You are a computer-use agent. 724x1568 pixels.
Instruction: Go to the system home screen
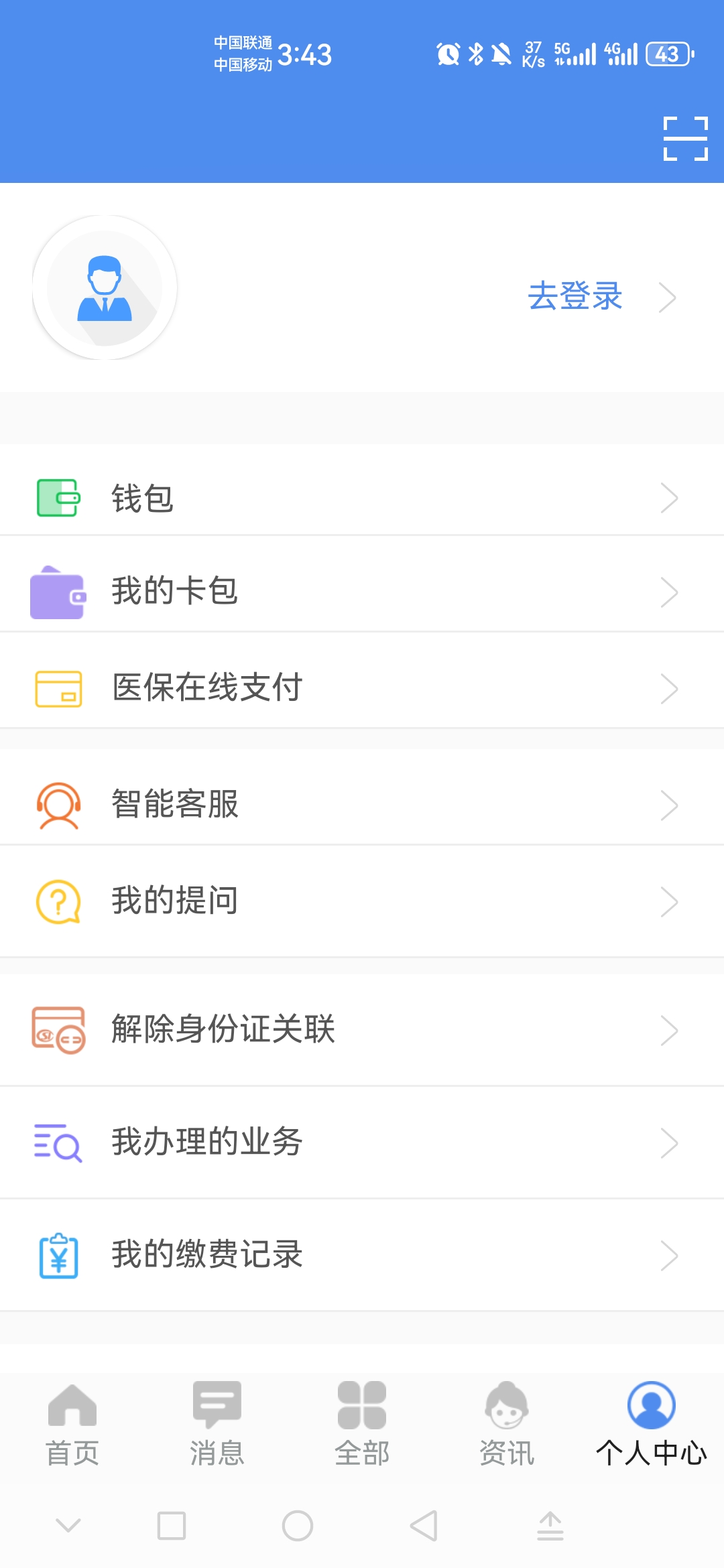(298, 1526)
